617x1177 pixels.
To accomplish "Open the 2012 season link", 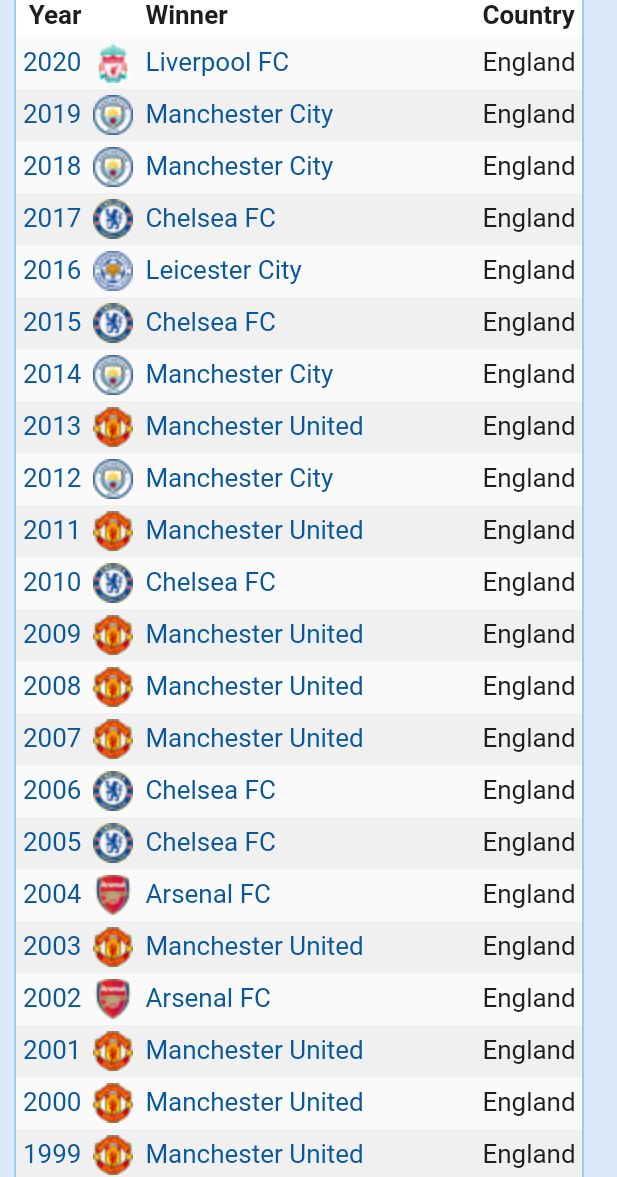I will click(x=52, y=479).
